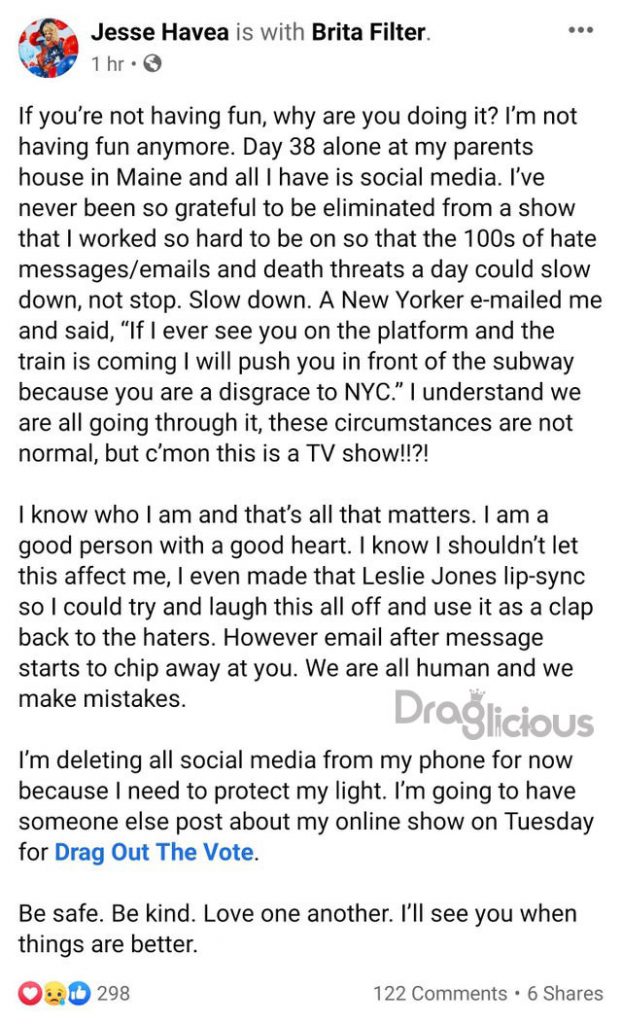Viewport: 622px width, 1024px height.
Task: Open Jesse Havea's profile name link
Action: 160,31
